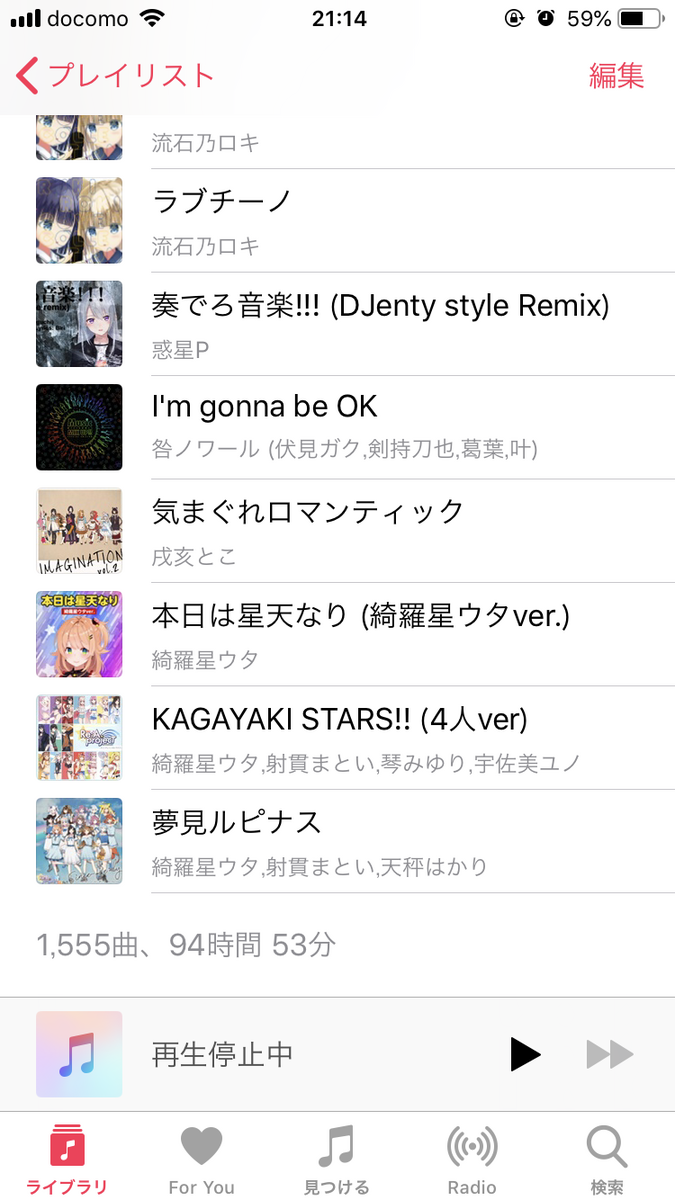Play the song 夢見ルピナス
The image size is (675, 1200).
pos(337,841)
